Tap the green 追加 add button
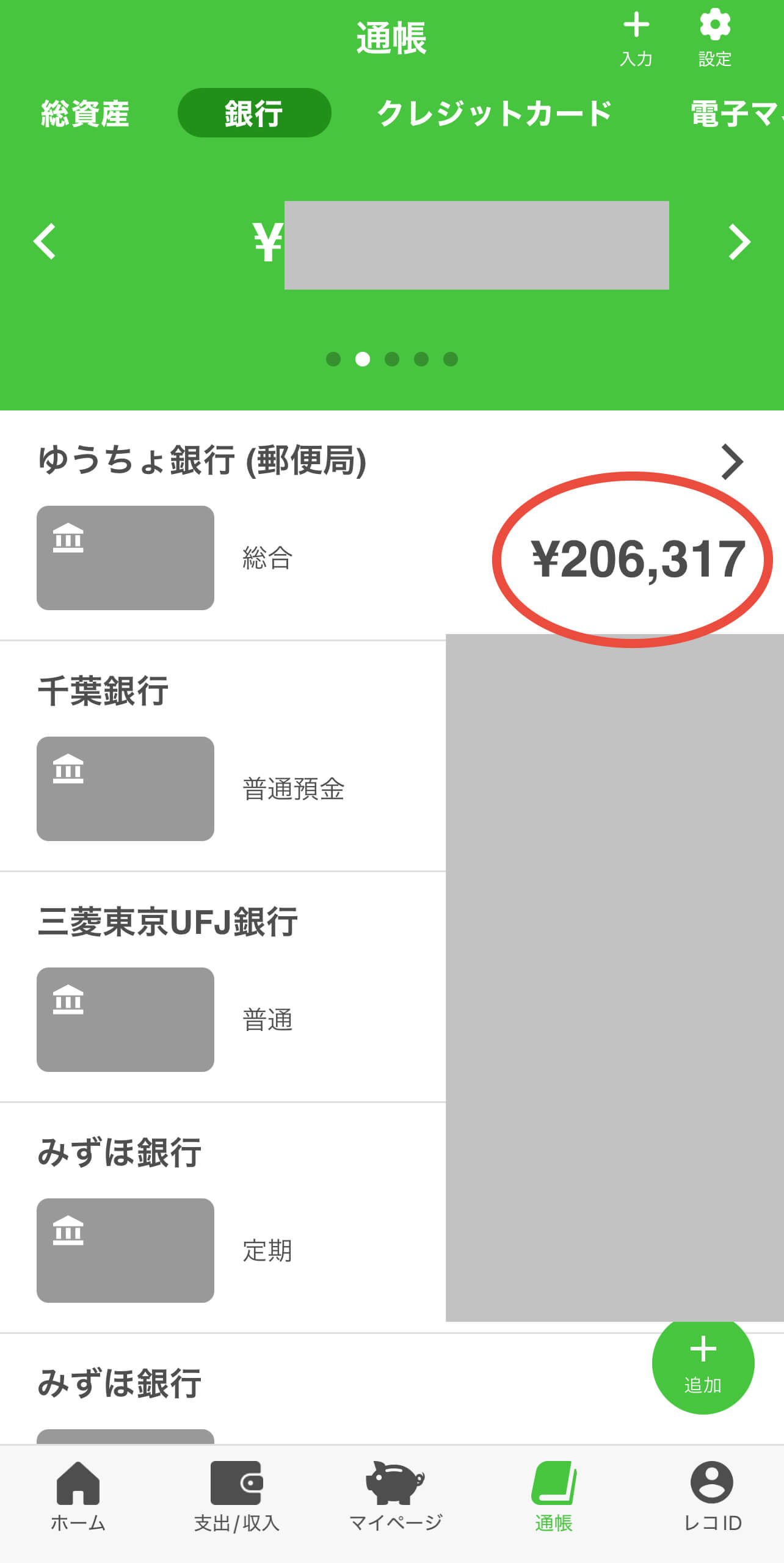784x1563 pixels. [x=703, y=1363]
